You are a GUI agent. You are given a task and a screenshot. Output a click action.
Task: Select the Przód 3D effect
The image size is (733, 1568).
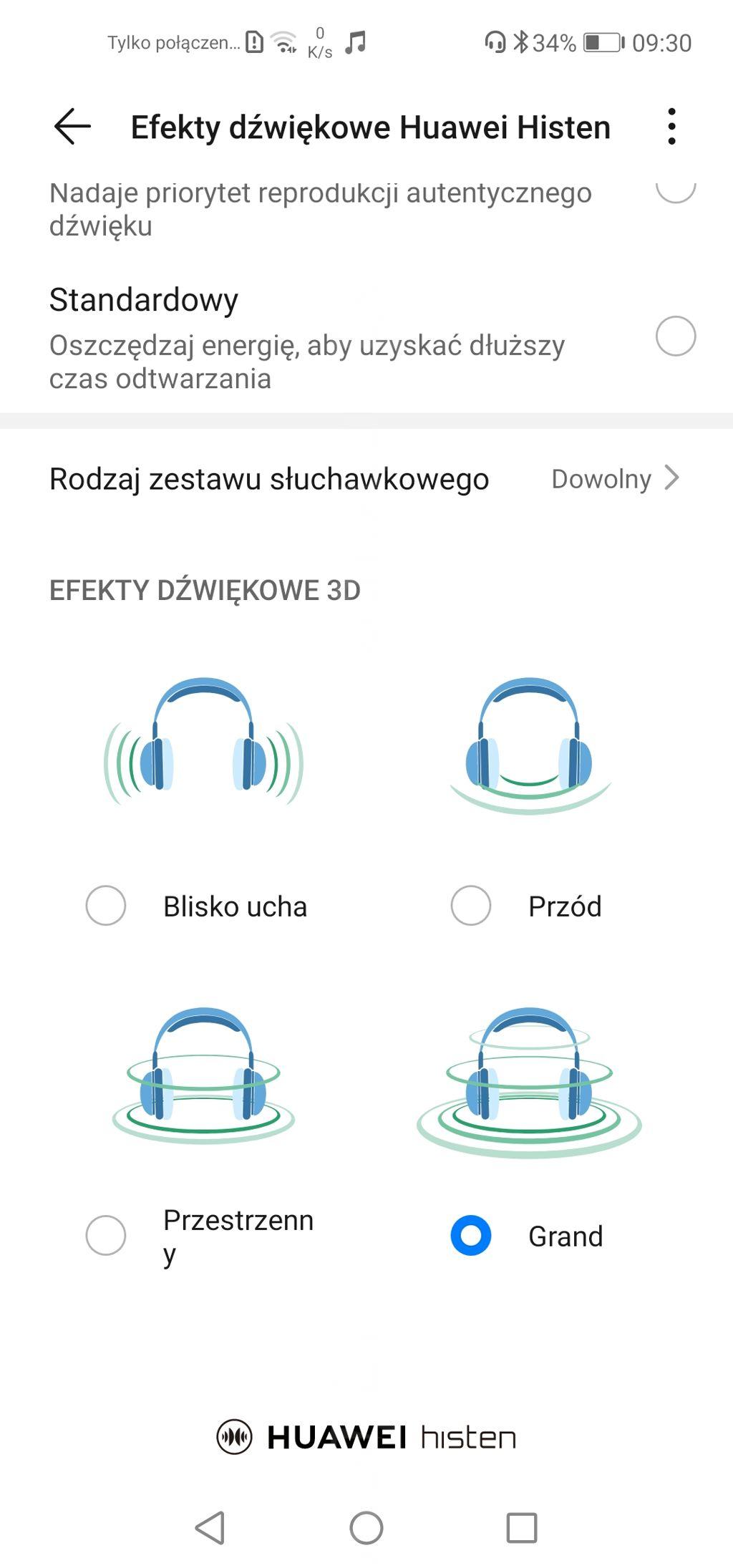click(471, 906)
